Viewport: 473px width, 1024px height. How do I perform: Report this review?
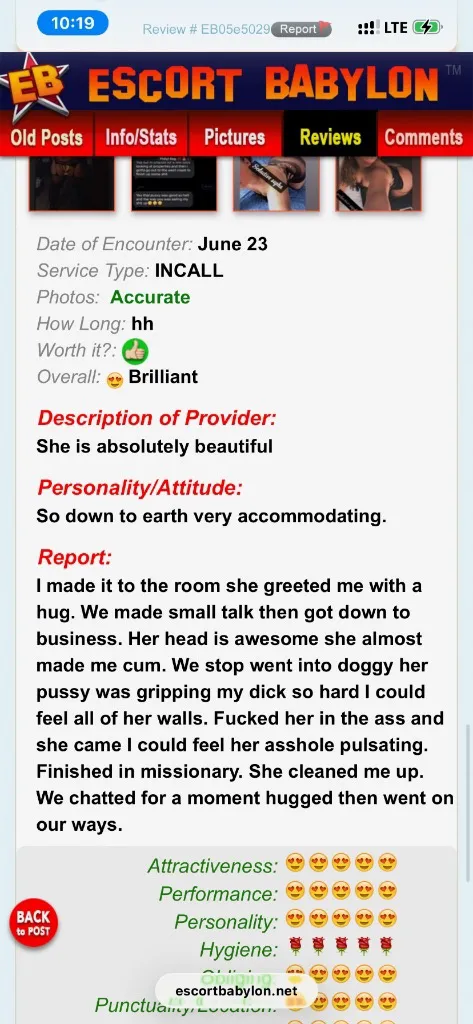[302, 29]
